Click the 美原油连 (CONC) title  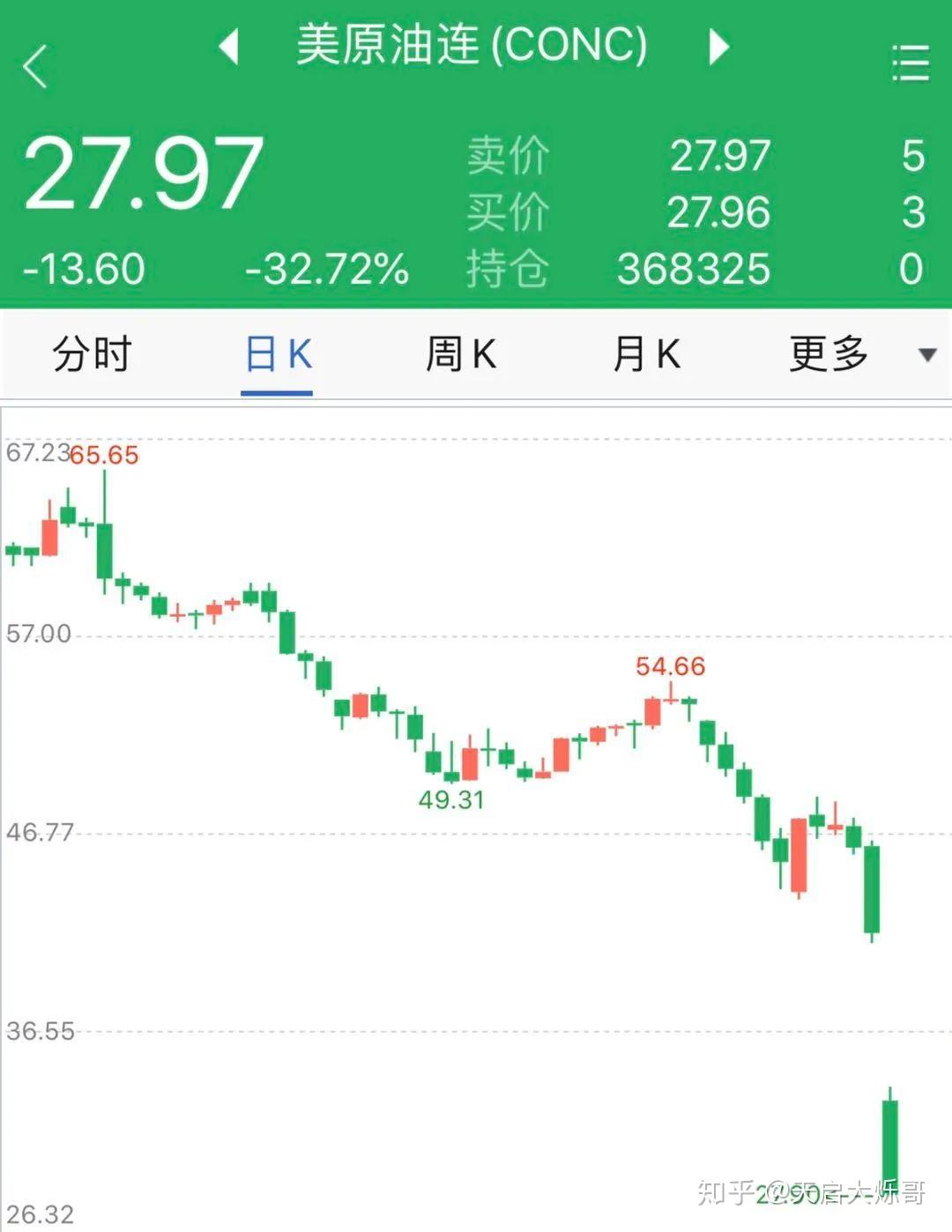coord(472,48)
